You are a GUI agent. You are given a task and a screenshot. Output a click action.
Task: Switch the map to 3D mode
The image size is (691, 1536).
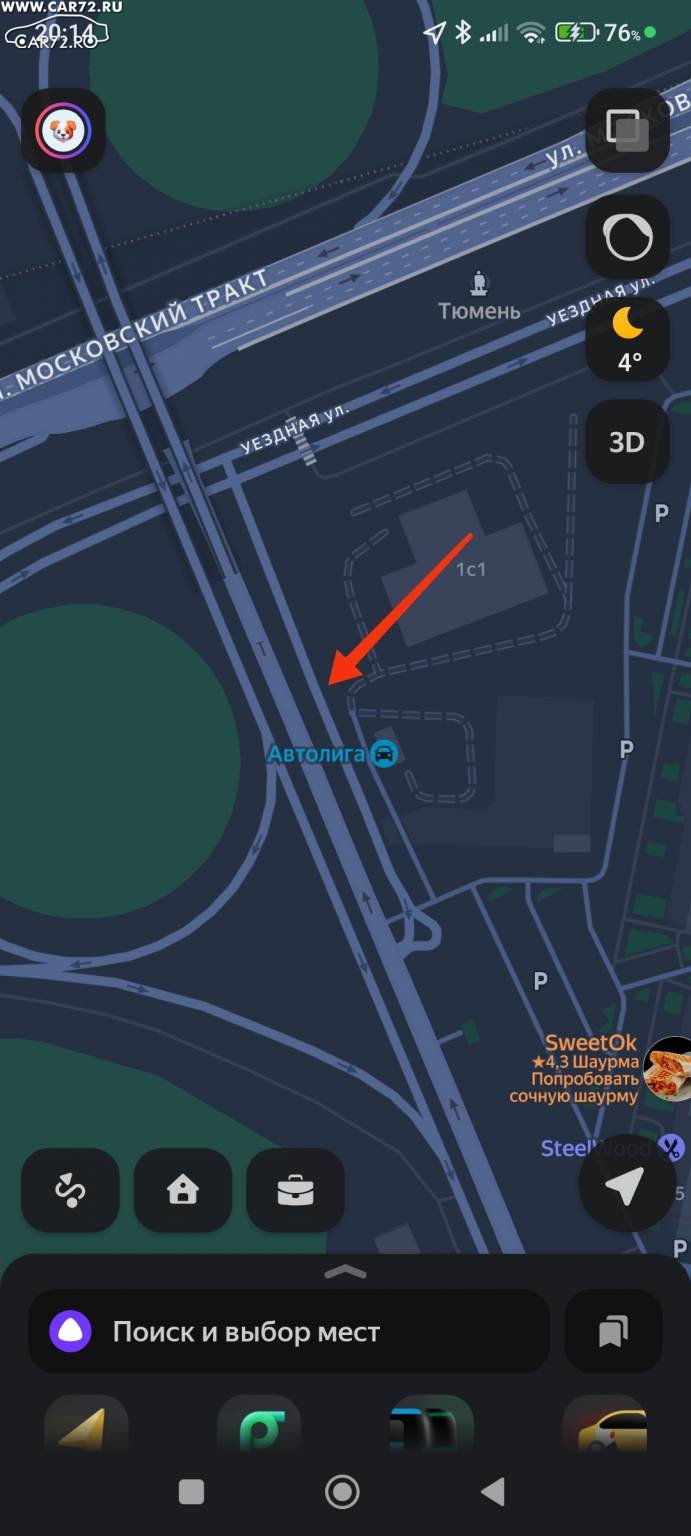click(x=627, y=442)
